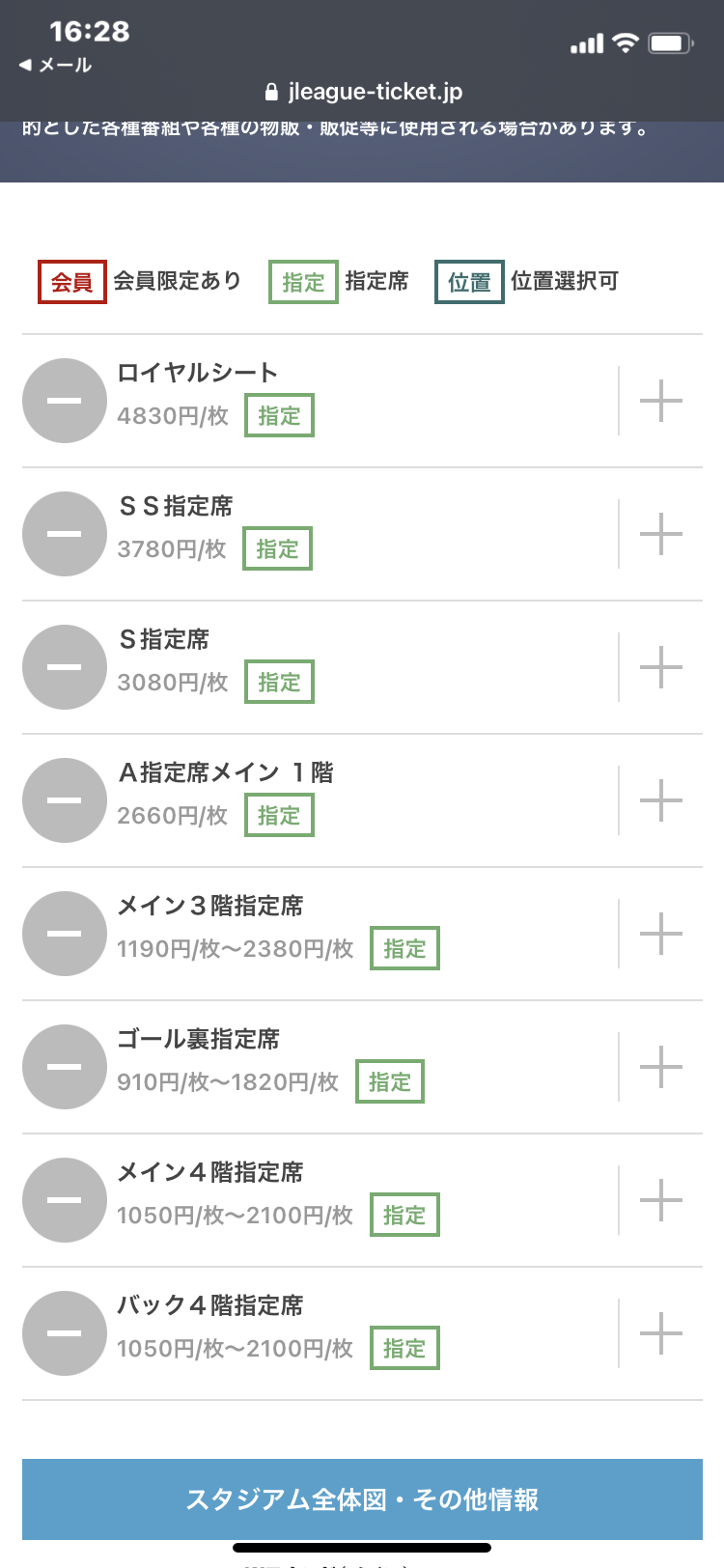
Task: Add a Ａ指定席メイン １階 ticket
Action: (661, 800)
